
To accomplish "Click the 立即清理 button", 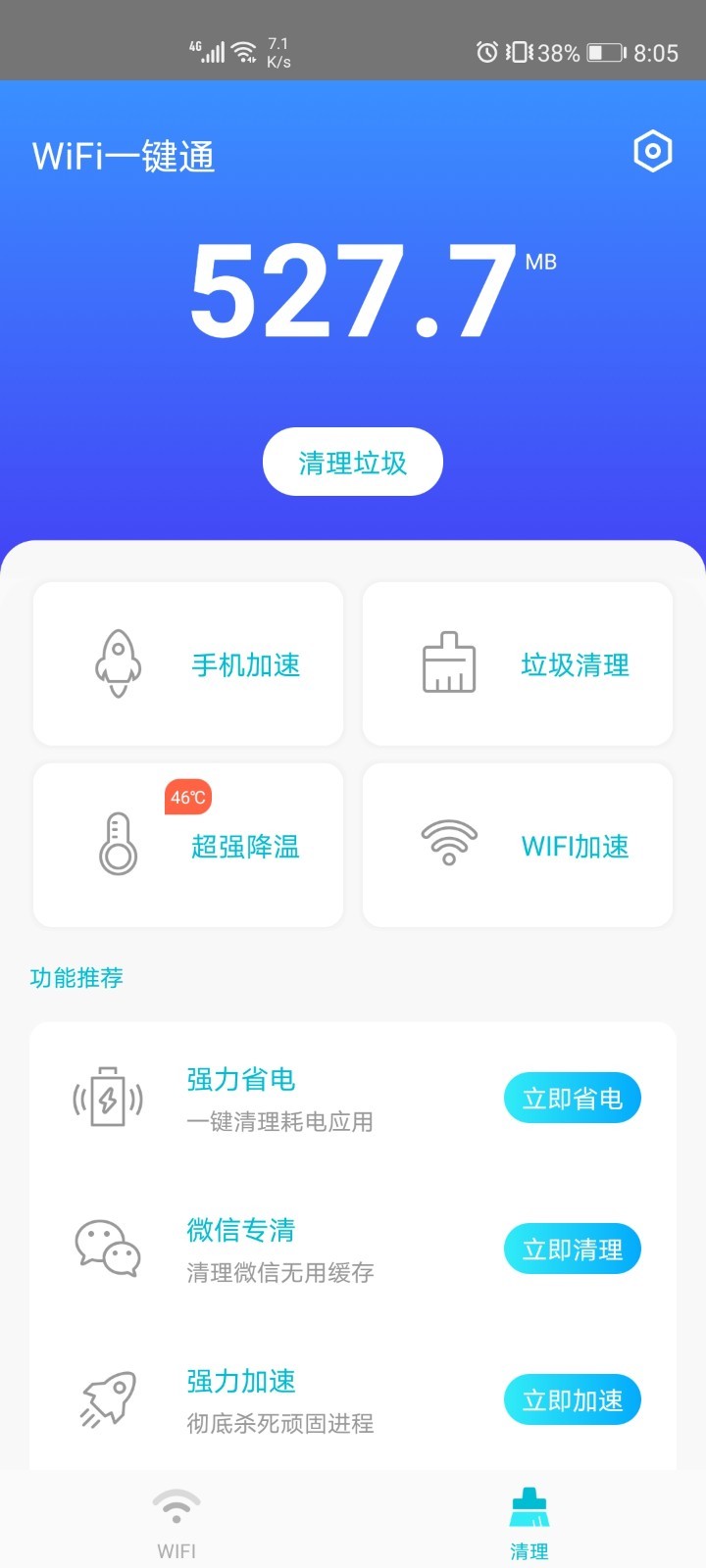I will (572, 1249).
